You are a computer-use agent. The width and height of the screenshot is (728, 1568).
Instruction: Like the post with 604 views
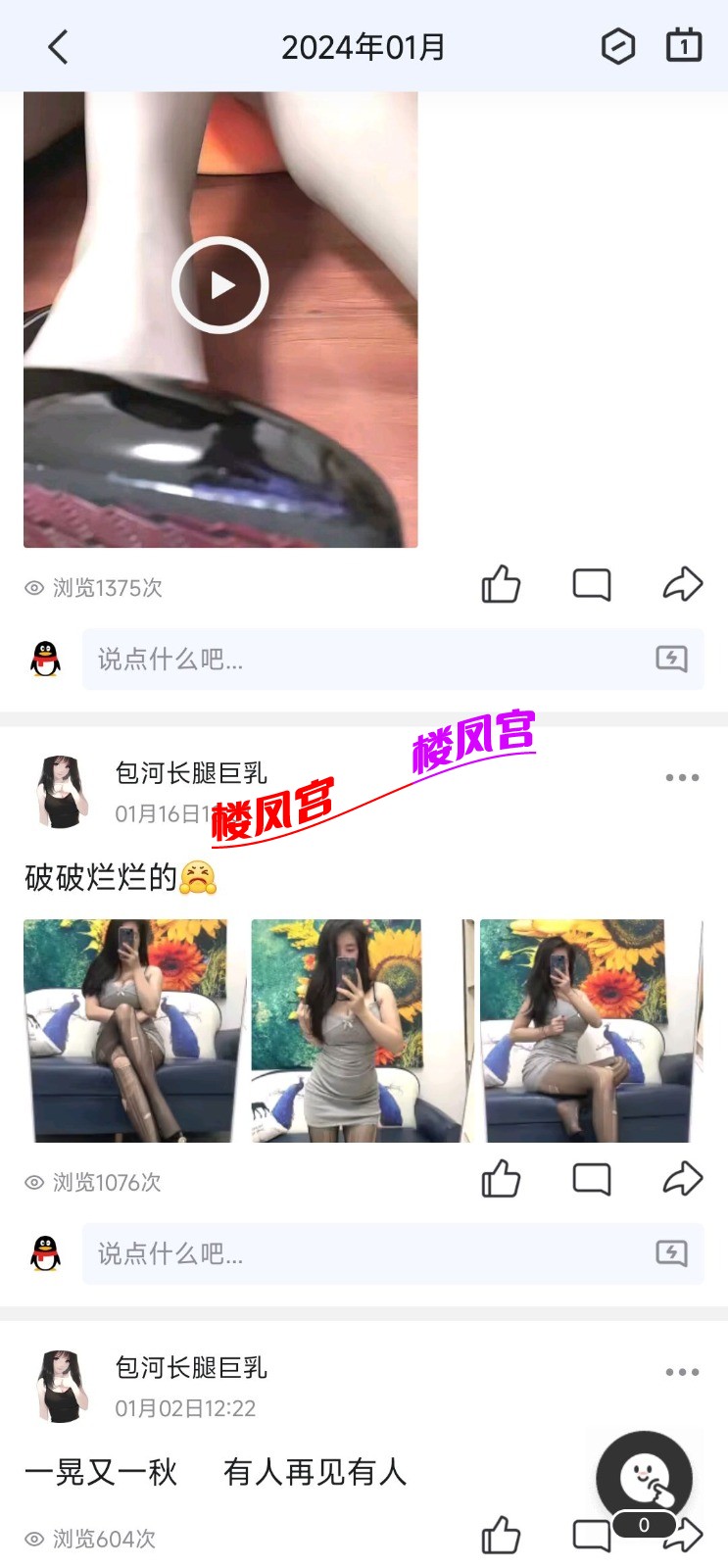coord(501,1536)
